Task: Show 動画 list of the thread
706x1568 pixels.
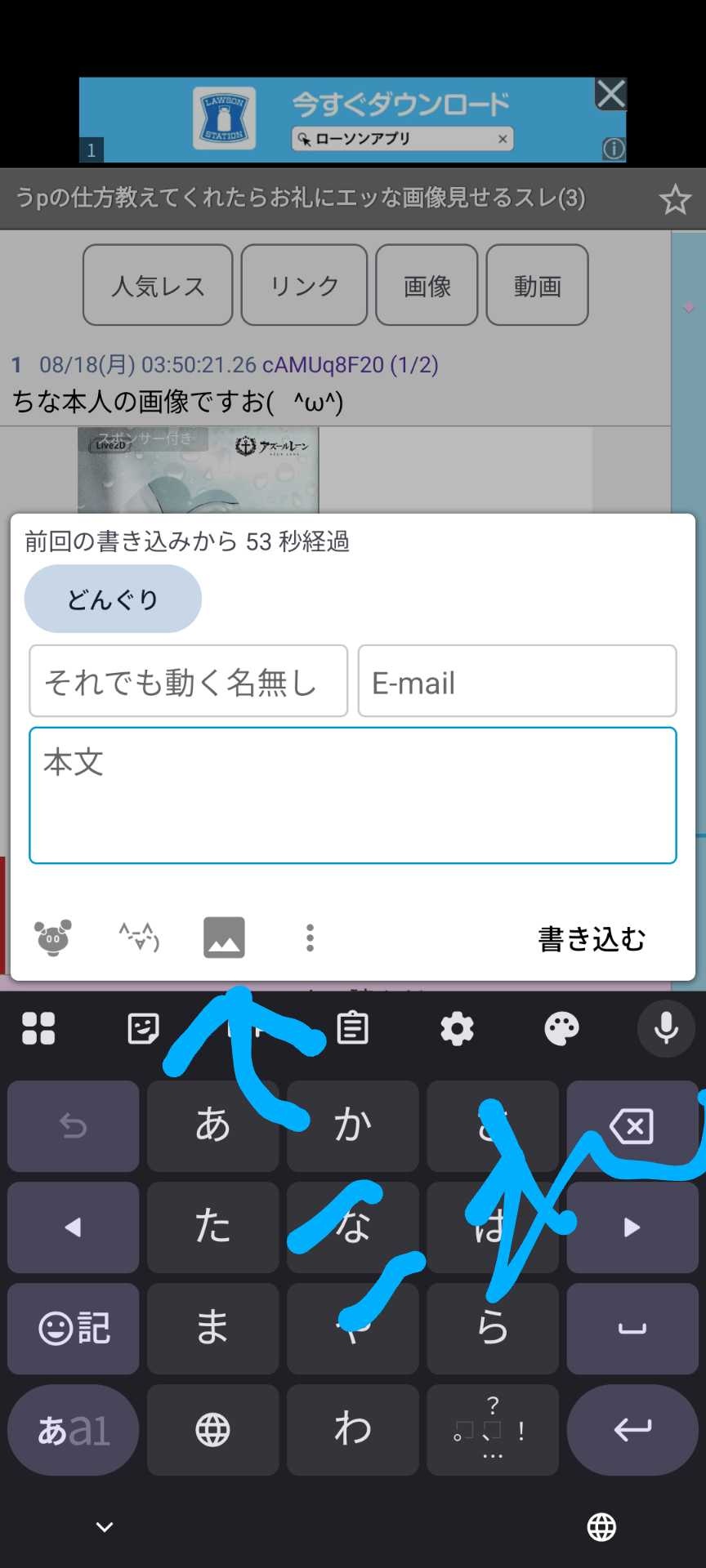Action: [537, 285]
